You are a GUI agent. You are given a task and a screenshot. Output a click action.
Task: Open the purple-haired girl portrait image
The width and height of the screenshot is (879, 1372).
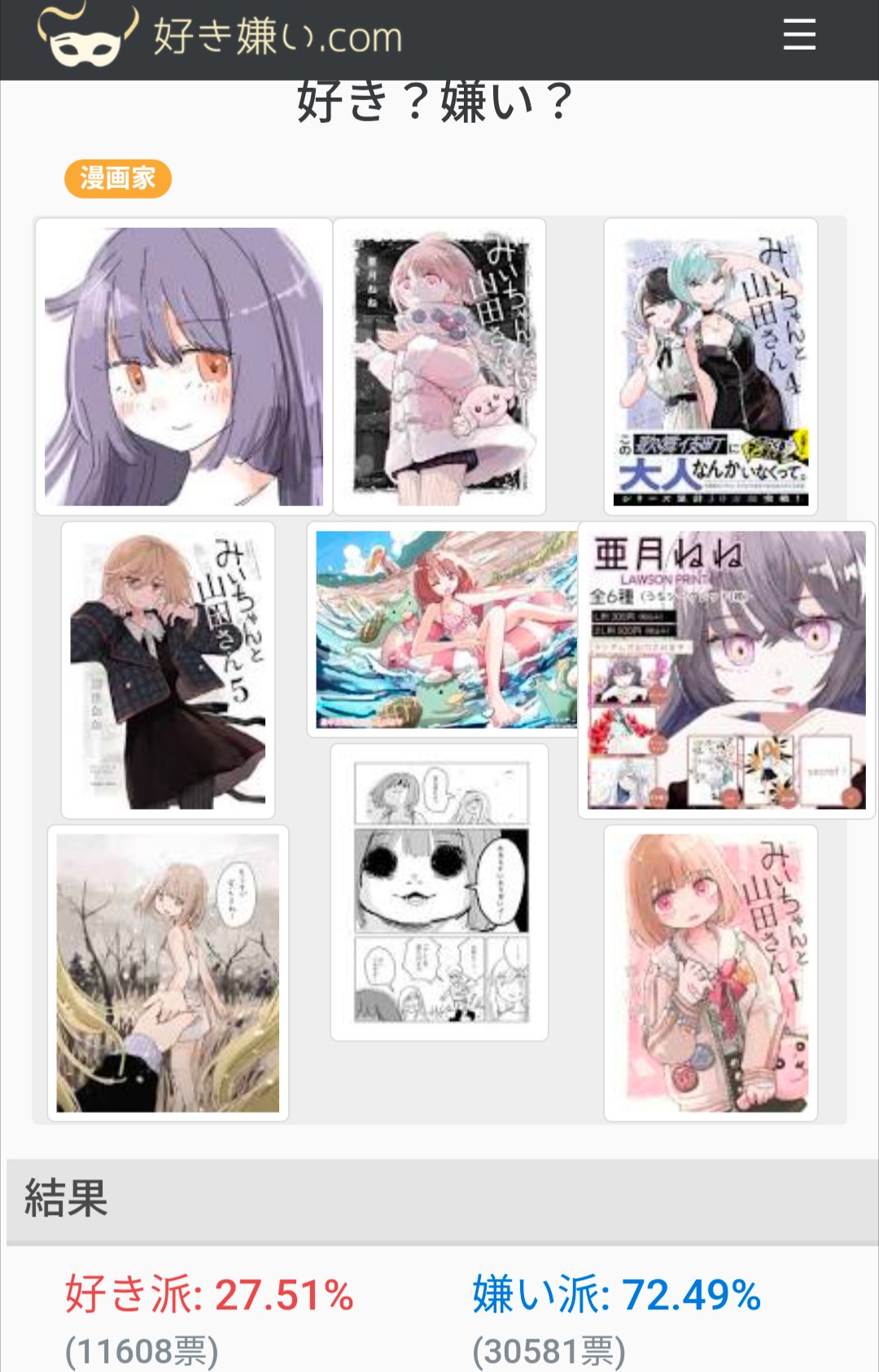tap(184, 366)
